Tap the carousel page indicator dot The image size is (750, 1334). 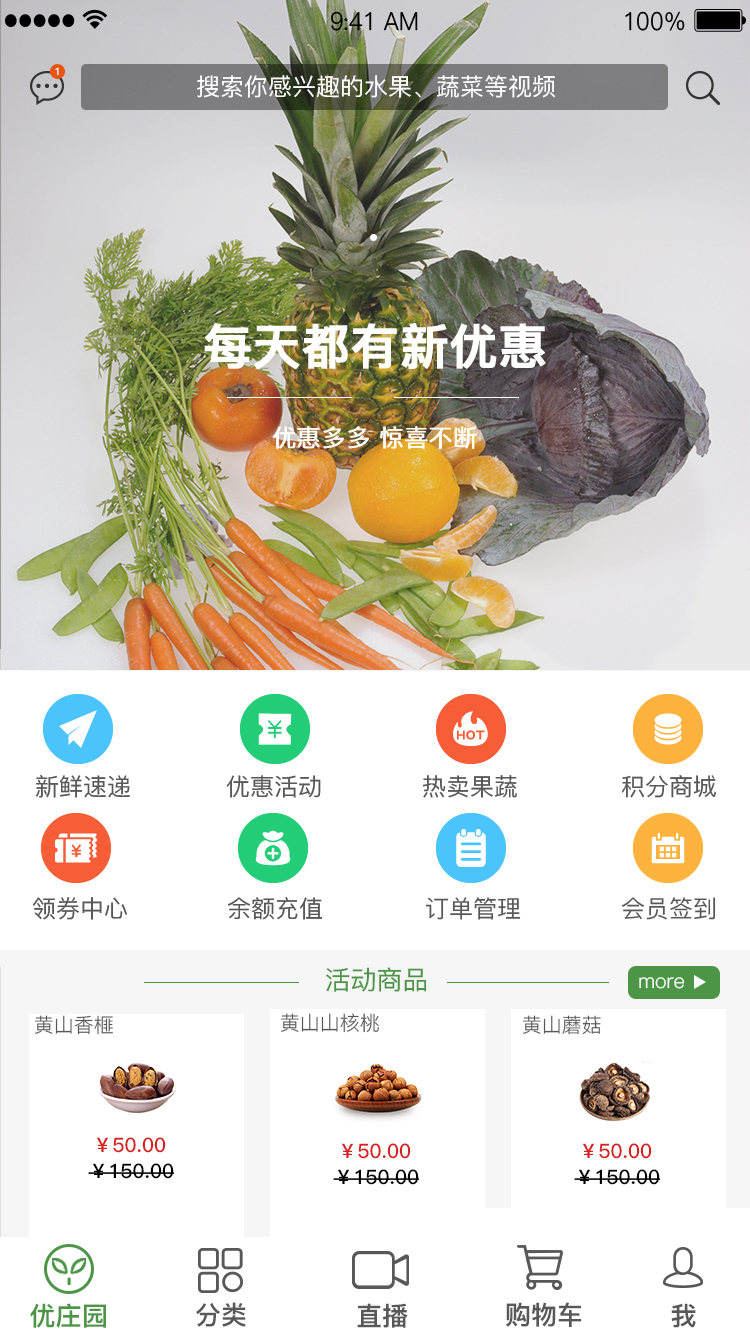point(374,238)
